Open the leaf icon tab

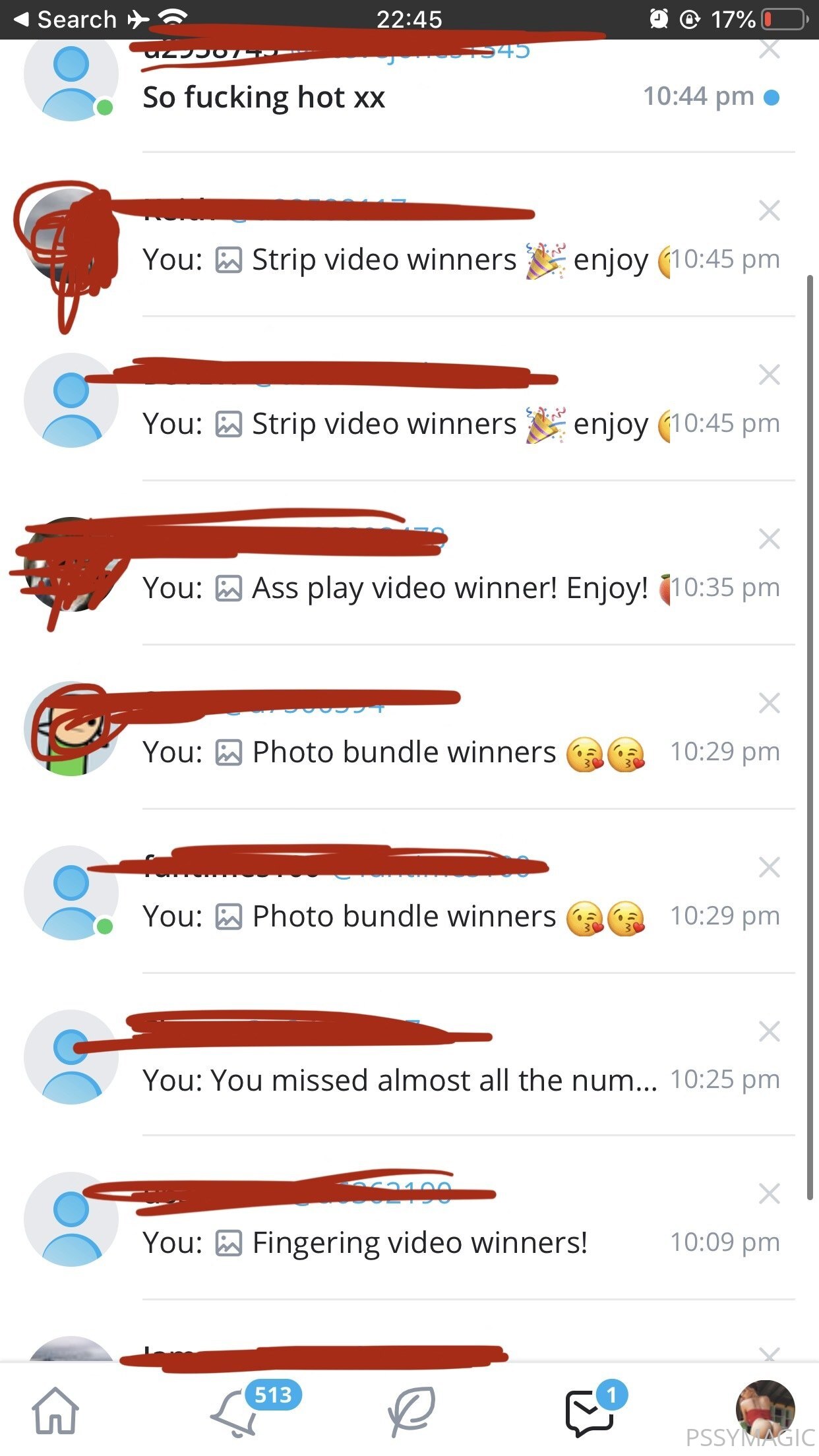click(411, 1411)
